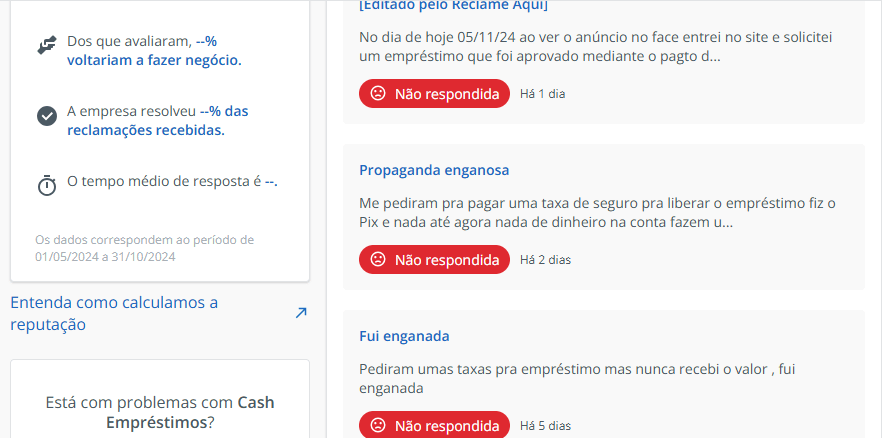Open the complaint edited by Reclame Aqui
The width and height of the screenshot is (882, 438).
[x=452, y=6]
